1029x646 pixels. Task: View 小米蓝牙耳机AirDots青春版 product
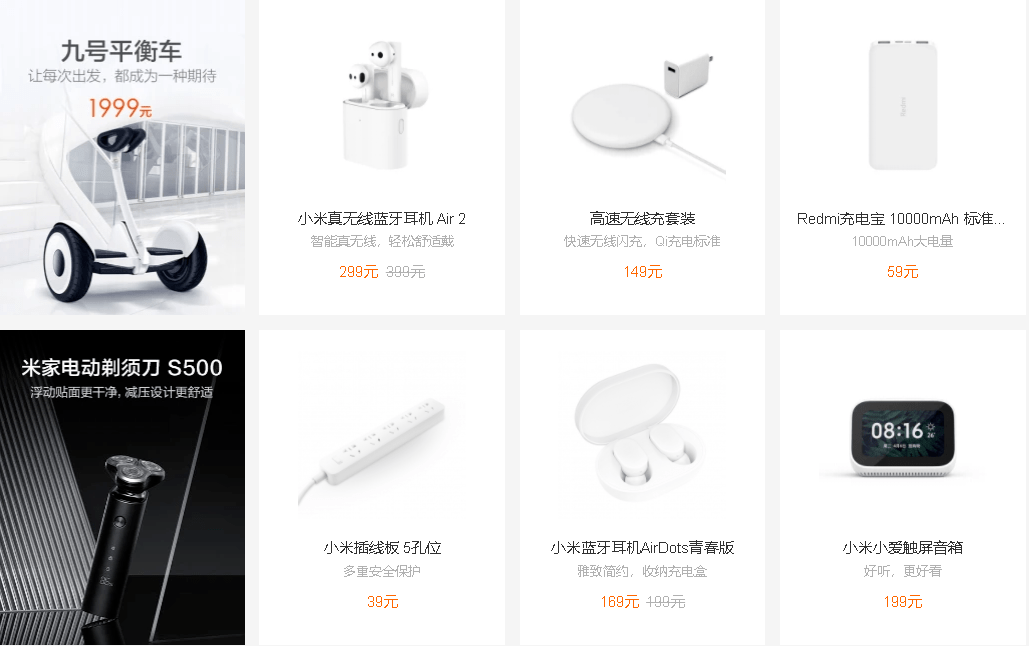642,487
